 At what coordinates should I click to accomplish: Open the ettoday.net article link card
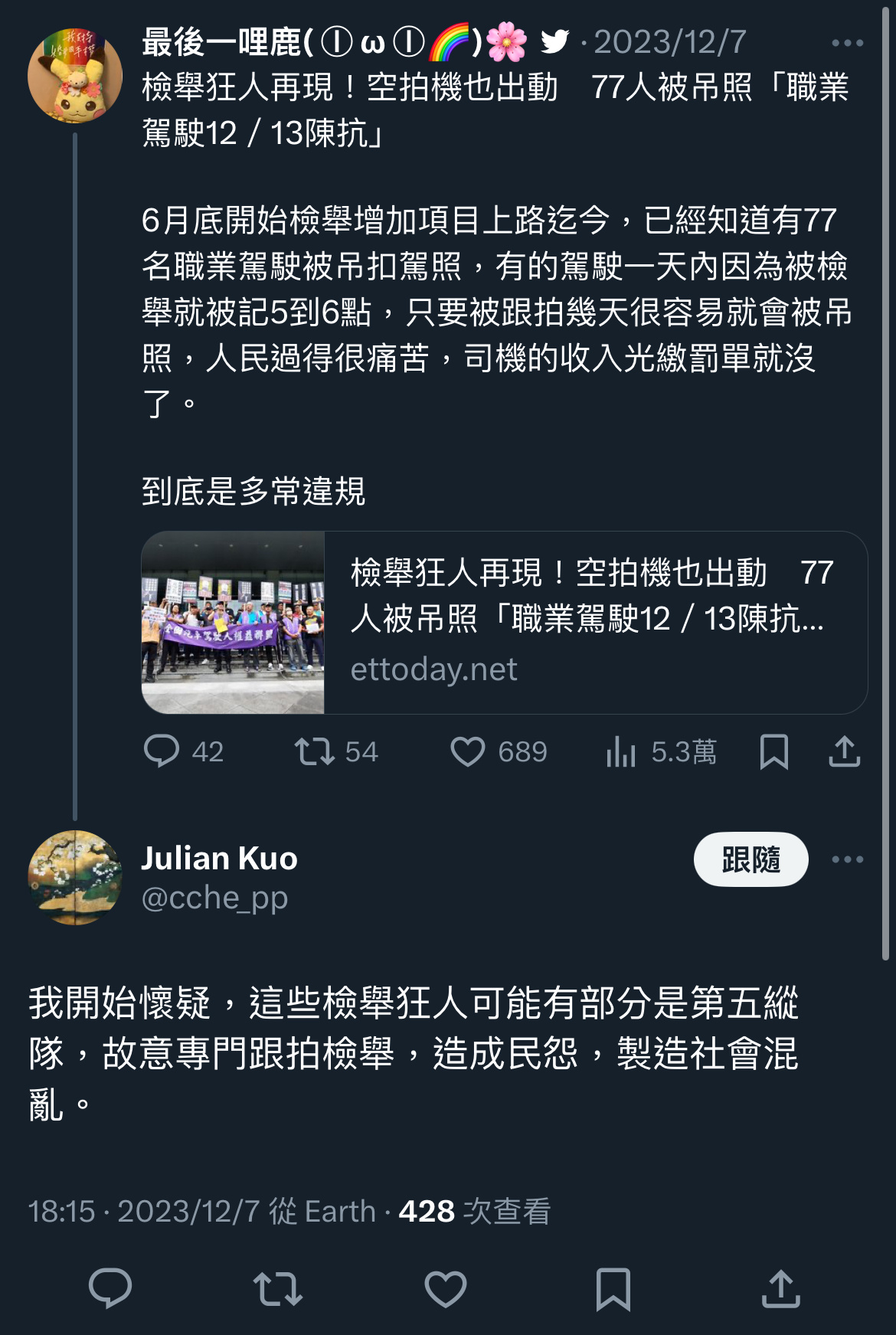(504, 623)
